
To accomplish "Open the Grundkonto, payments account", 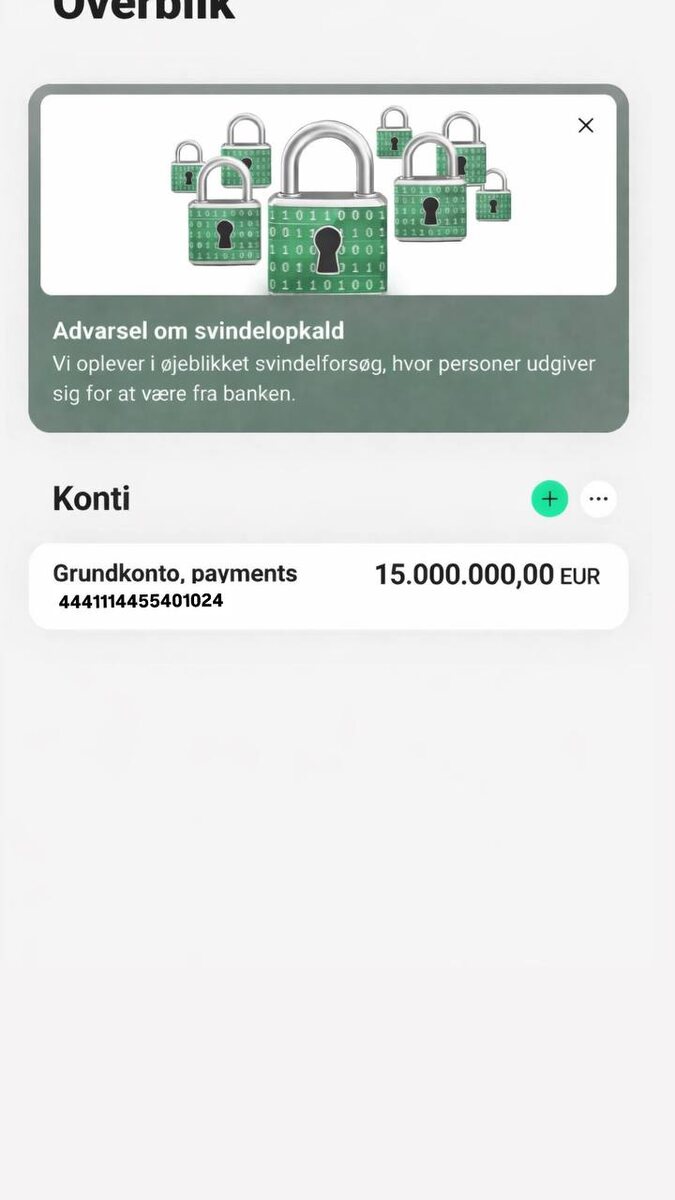I will click(328, 586).
